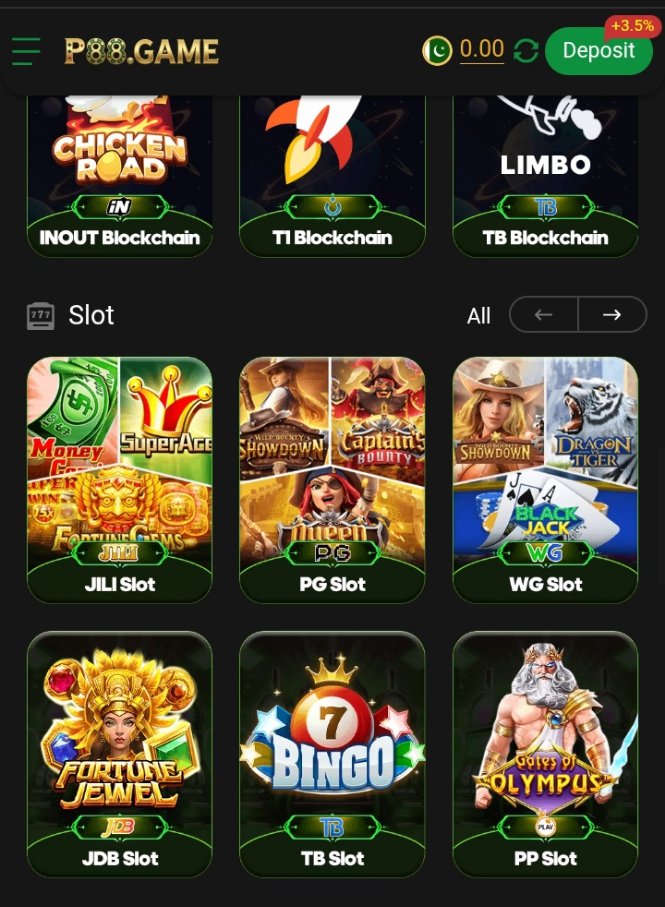
Task: Open the PG Slot card
Action: pyautogui.click(x=332, y=480)
